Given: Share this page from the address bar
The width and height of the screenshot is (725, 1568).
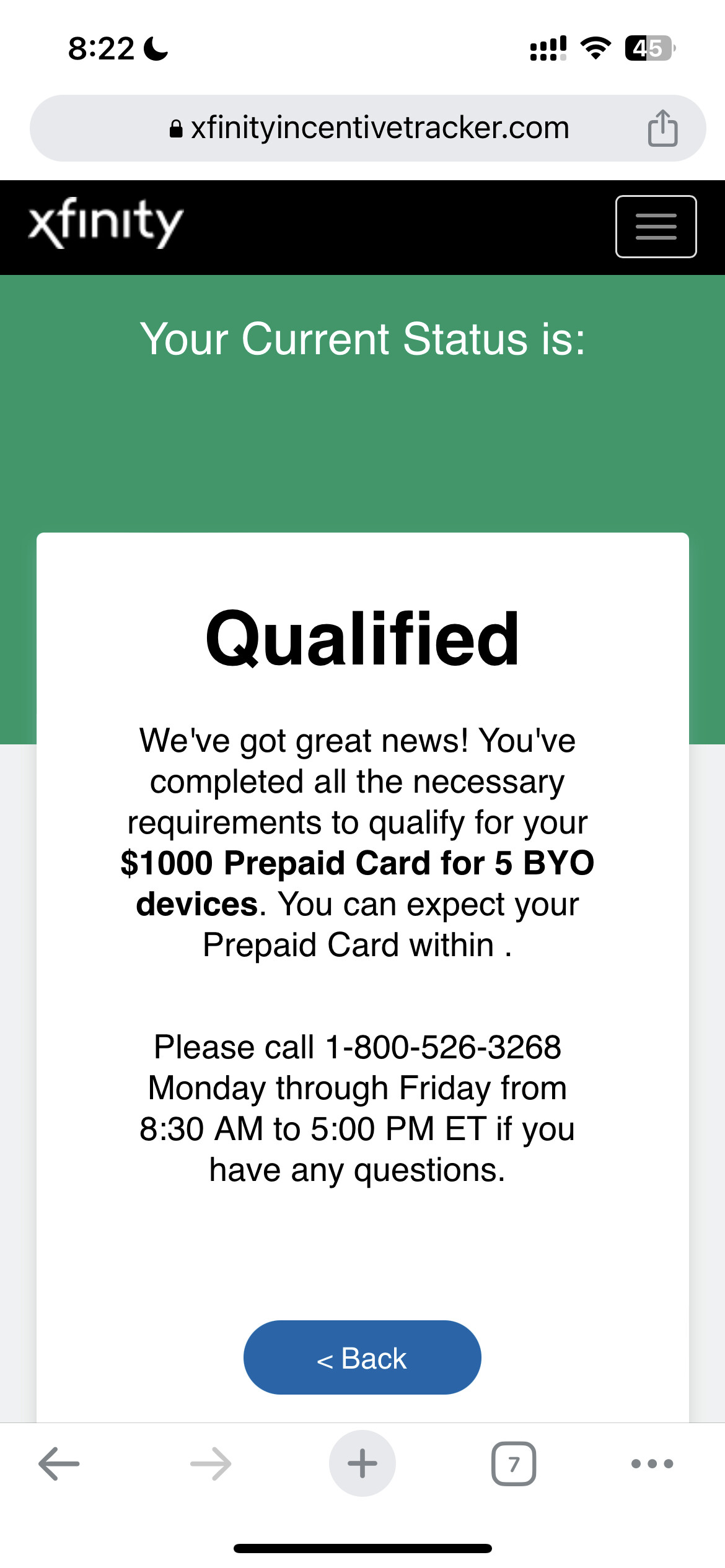Looking at the screenshot, I should point(662,128).
